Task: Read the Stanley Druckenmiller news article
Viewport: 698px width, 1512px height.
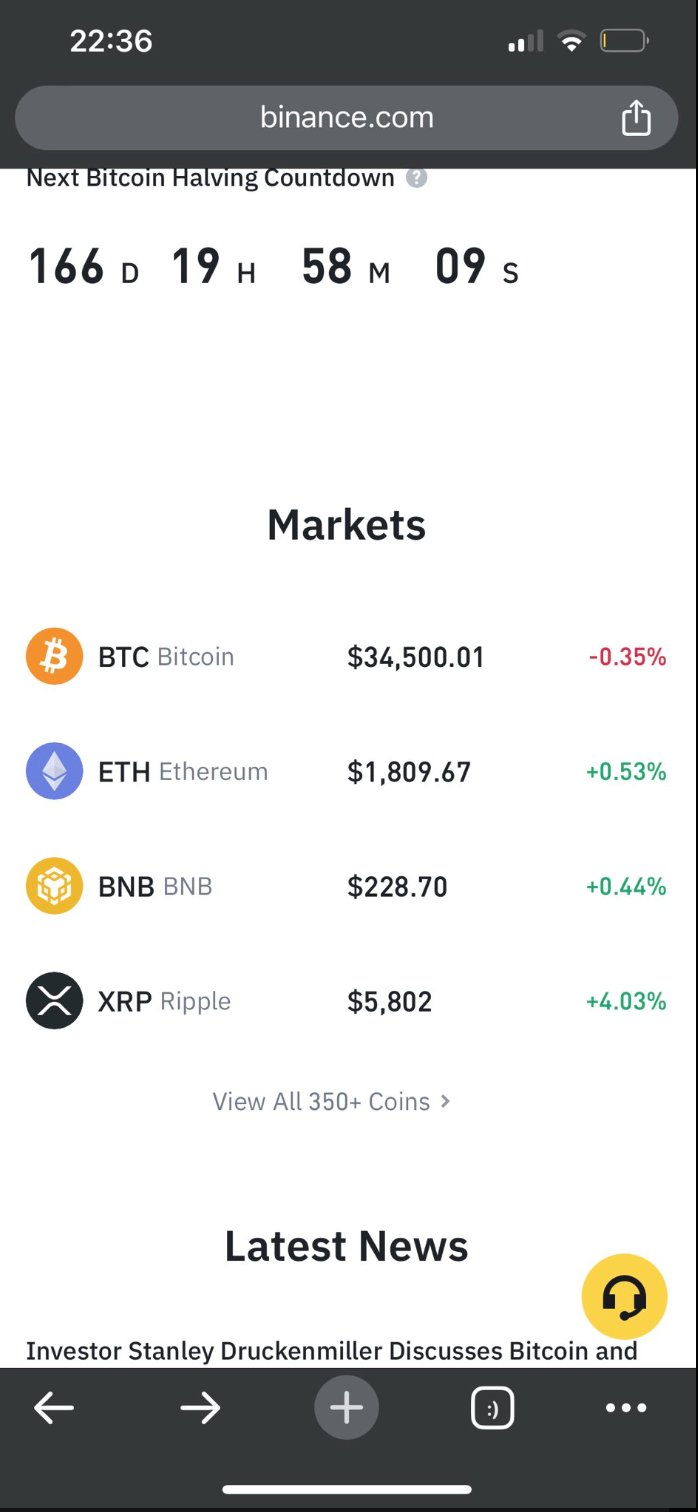Action: [332, 1351]
